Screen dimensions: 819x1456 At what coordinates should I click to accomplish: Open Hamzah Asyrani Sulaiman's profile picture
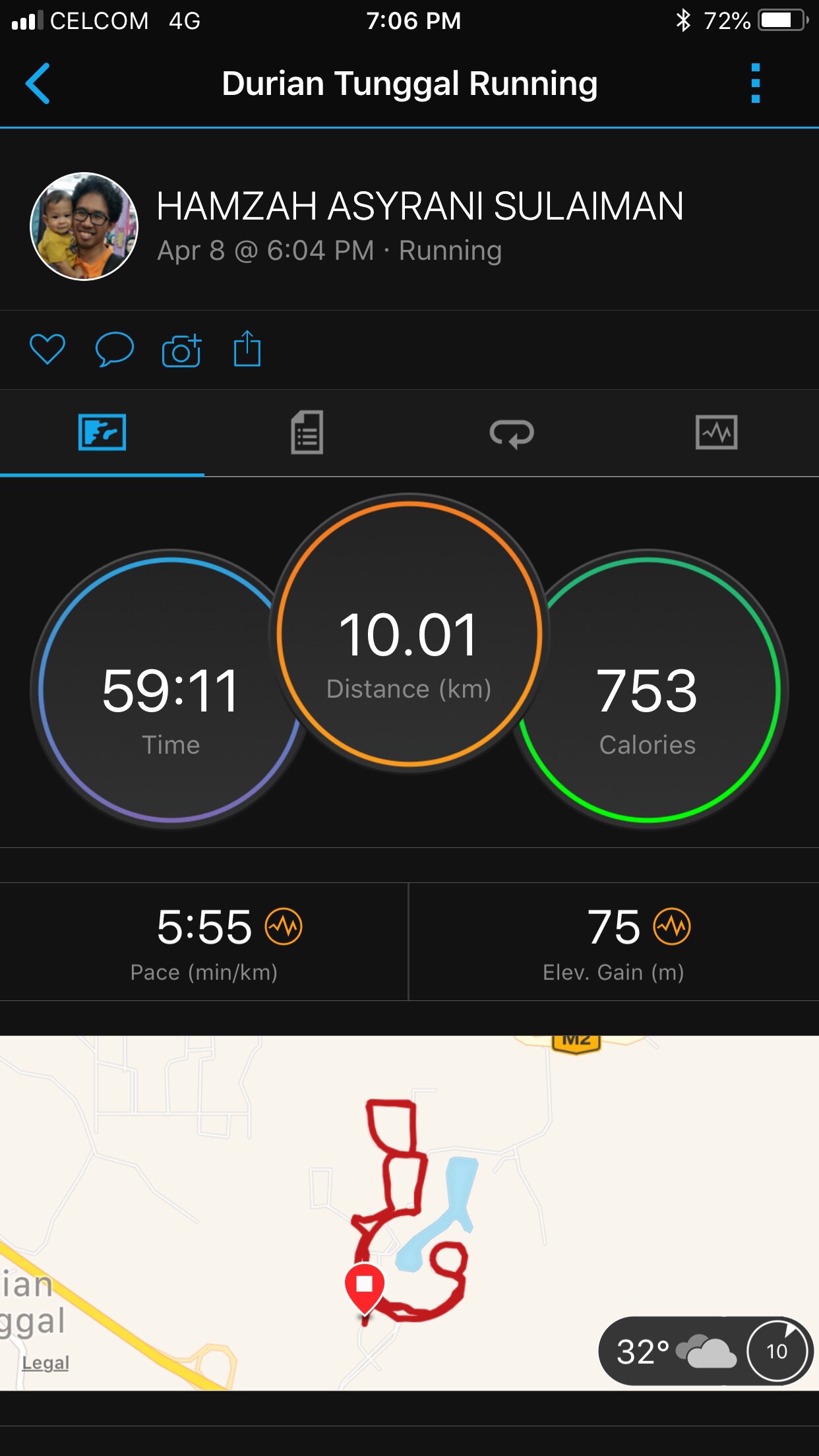point(84,226)
